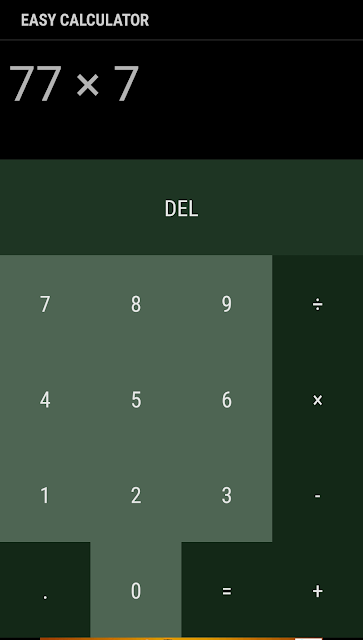Tap DEL to delete last entry

pos(181,207)
